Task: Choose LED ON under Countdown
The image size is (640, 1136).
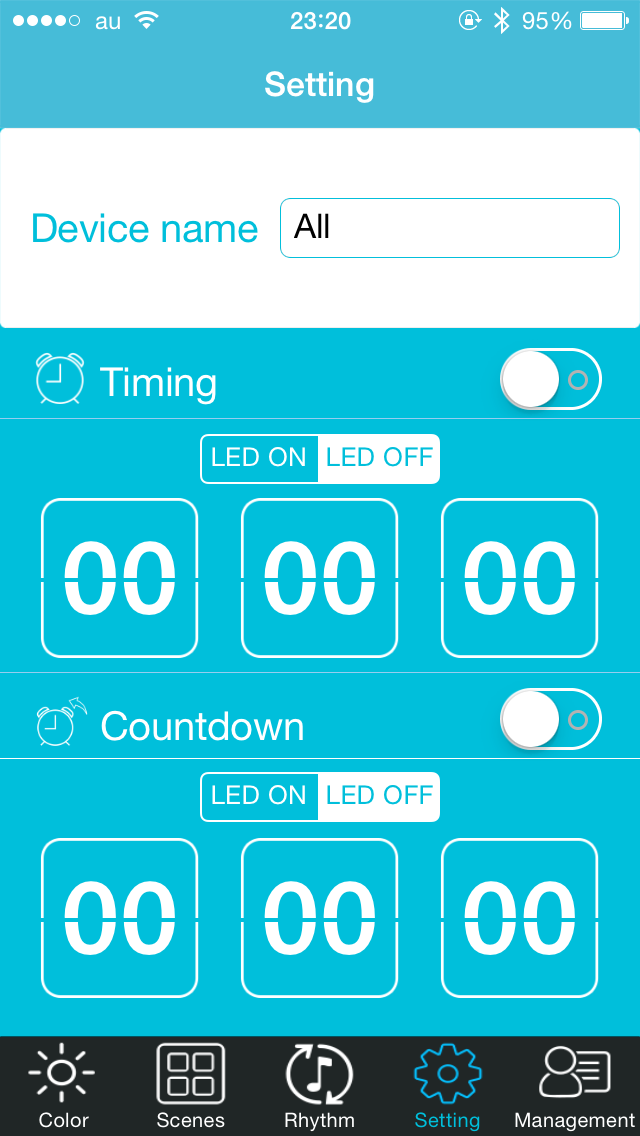Action: click(259, 796)
